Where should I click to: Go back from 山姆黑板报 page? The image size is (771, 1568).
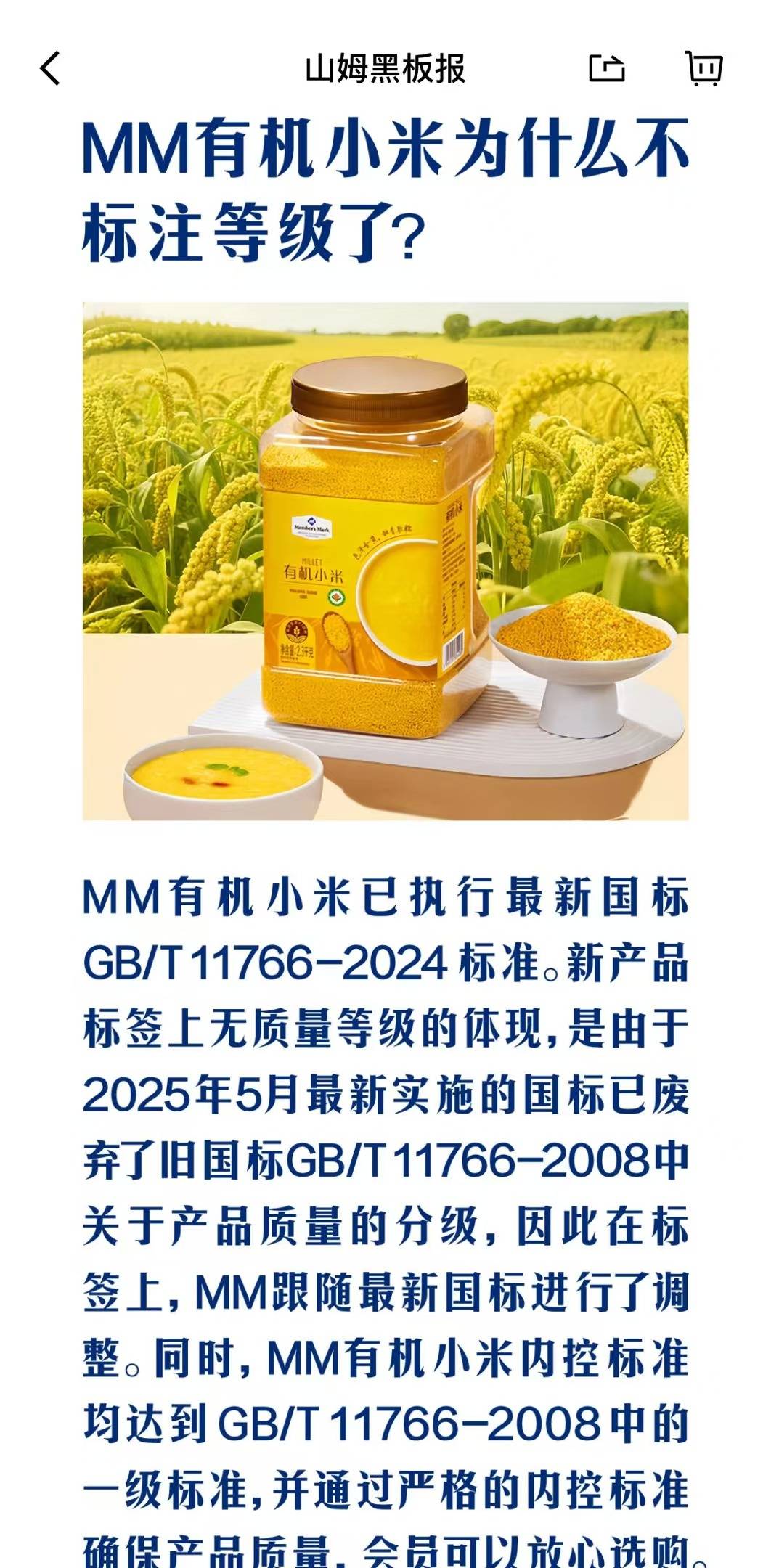tap(49, 69)
